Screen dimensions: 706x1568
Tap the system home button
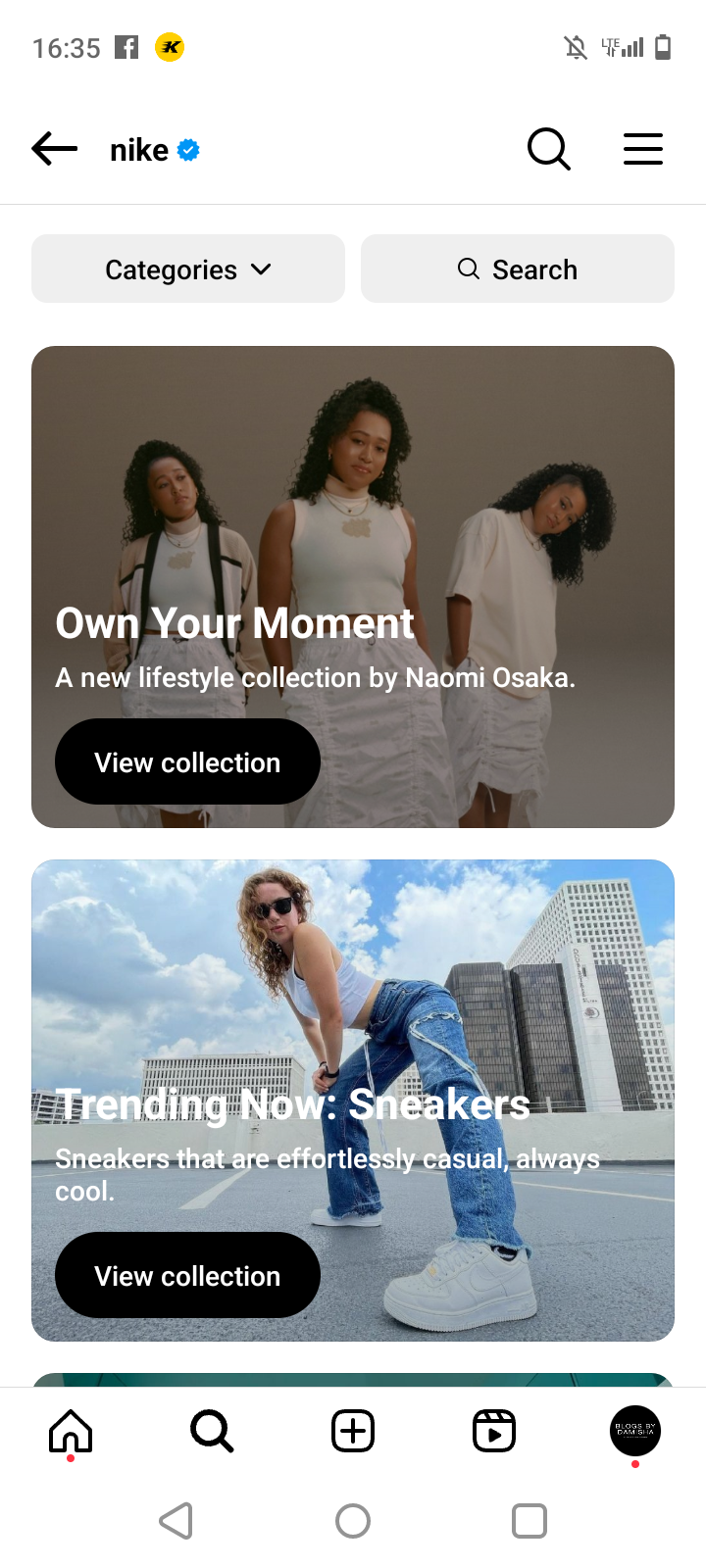[353, 1521]
